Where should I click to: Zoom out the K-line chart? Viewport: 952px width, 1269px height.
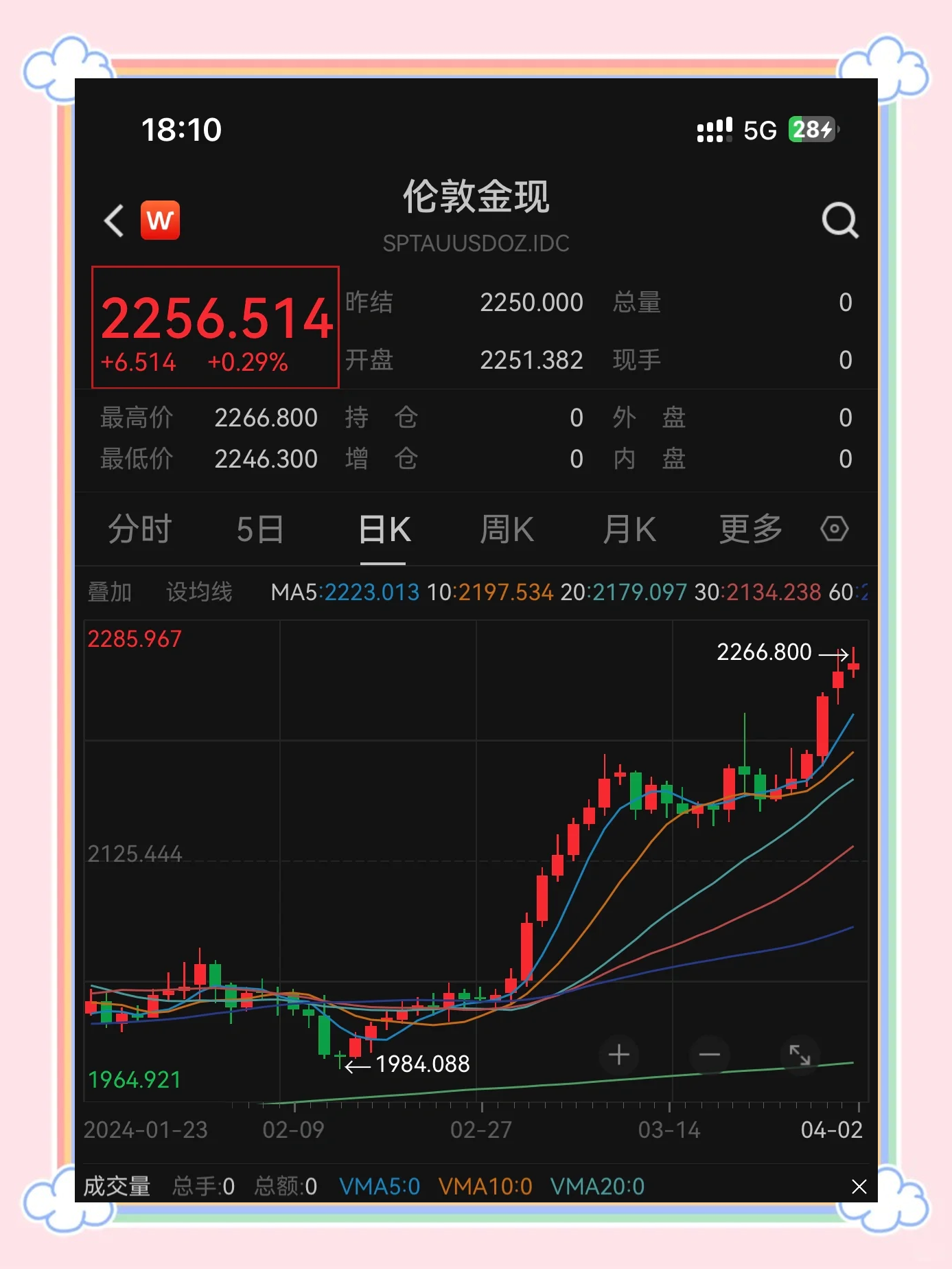click(709, 1054)
